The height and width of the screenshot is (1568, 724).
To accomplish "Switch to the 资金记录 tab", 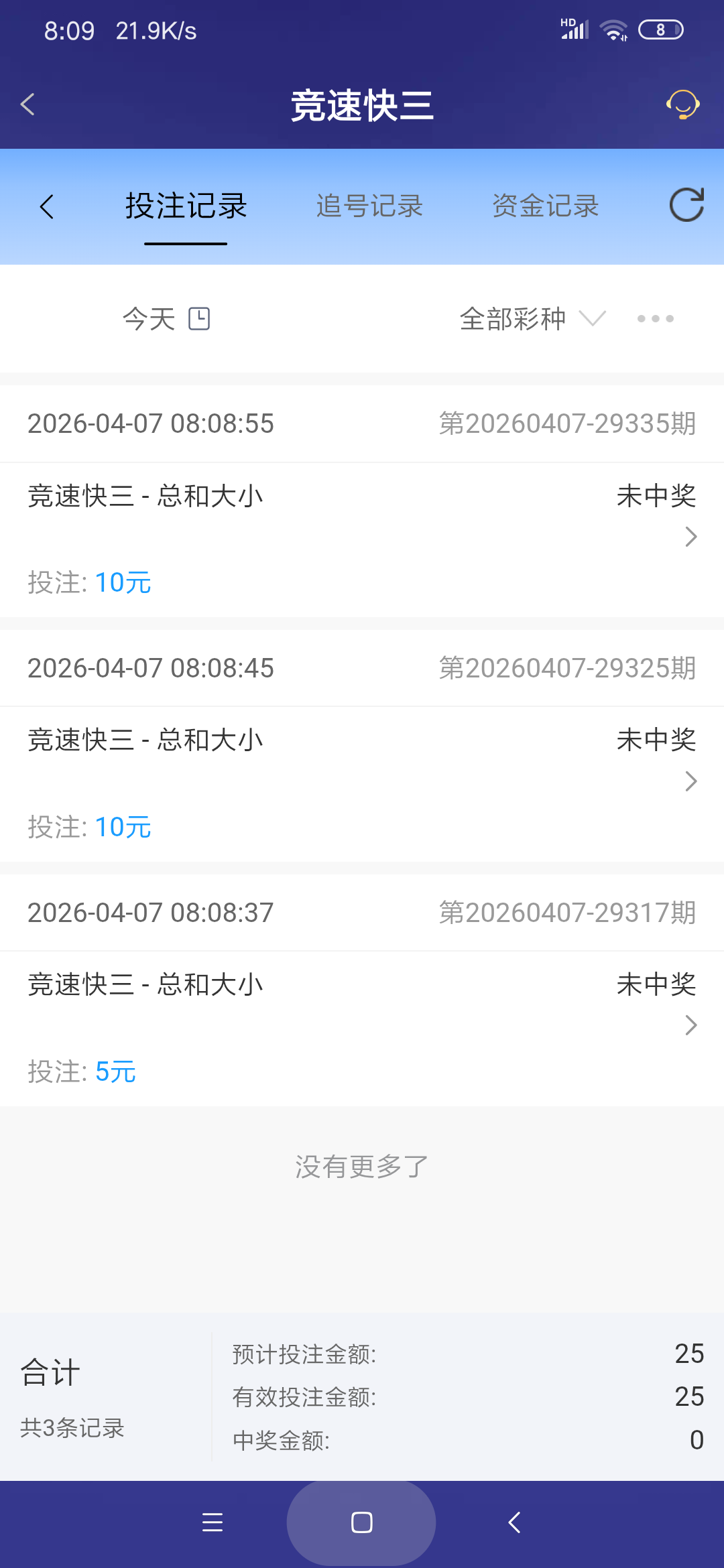I will click(x=545, y=206).
